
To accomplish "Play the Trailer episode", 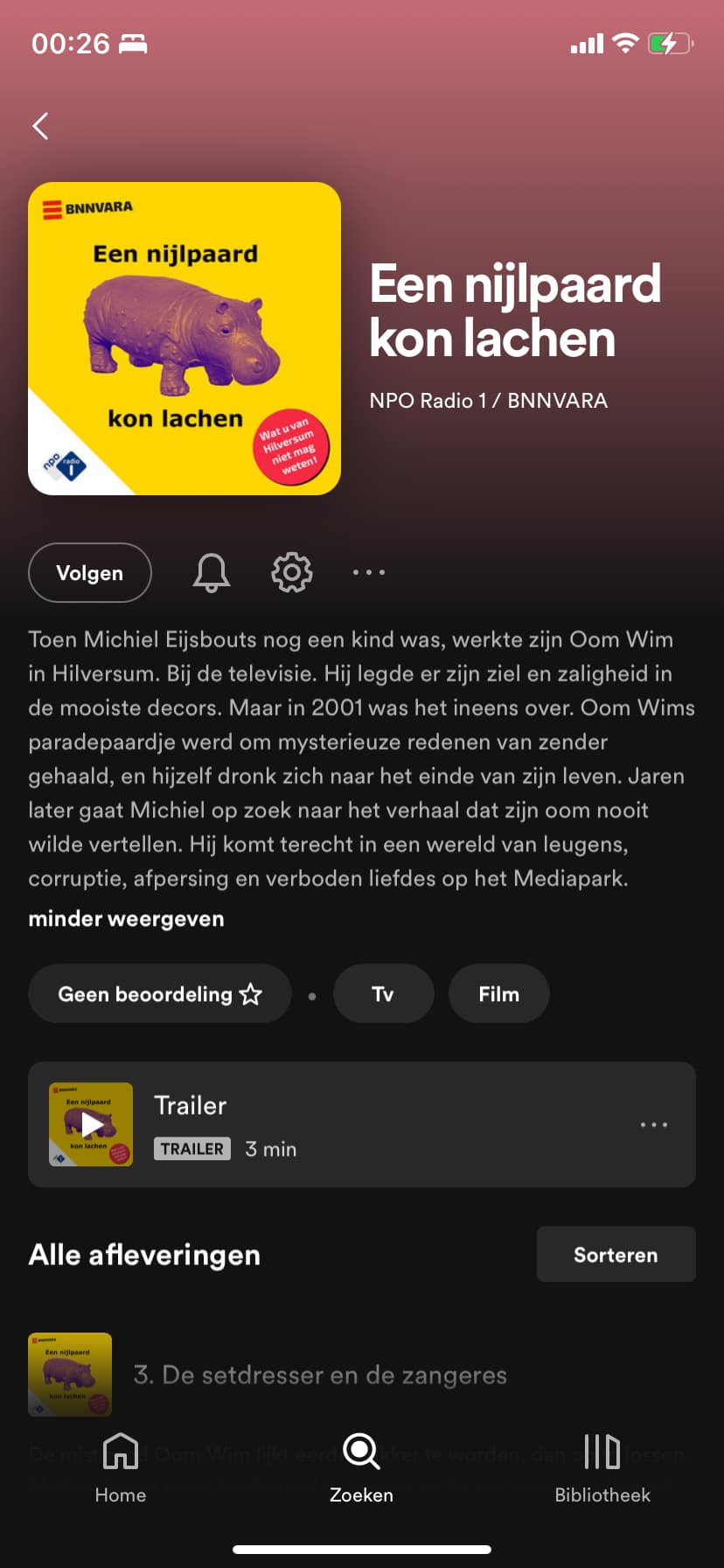I will point(91,1124).
